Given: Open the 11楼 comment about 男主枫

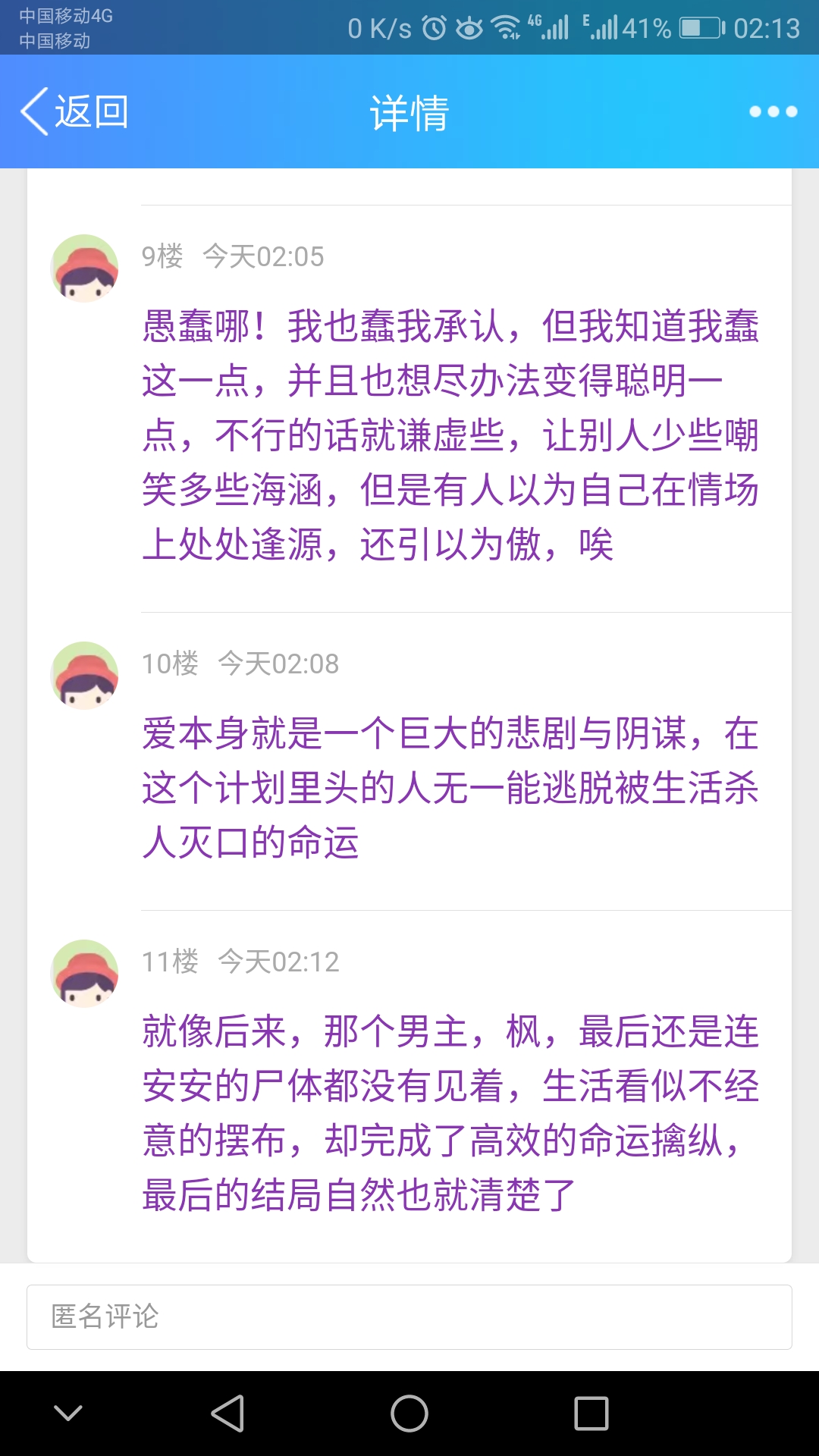Looking at the screenshot, I should [450, 1112].
